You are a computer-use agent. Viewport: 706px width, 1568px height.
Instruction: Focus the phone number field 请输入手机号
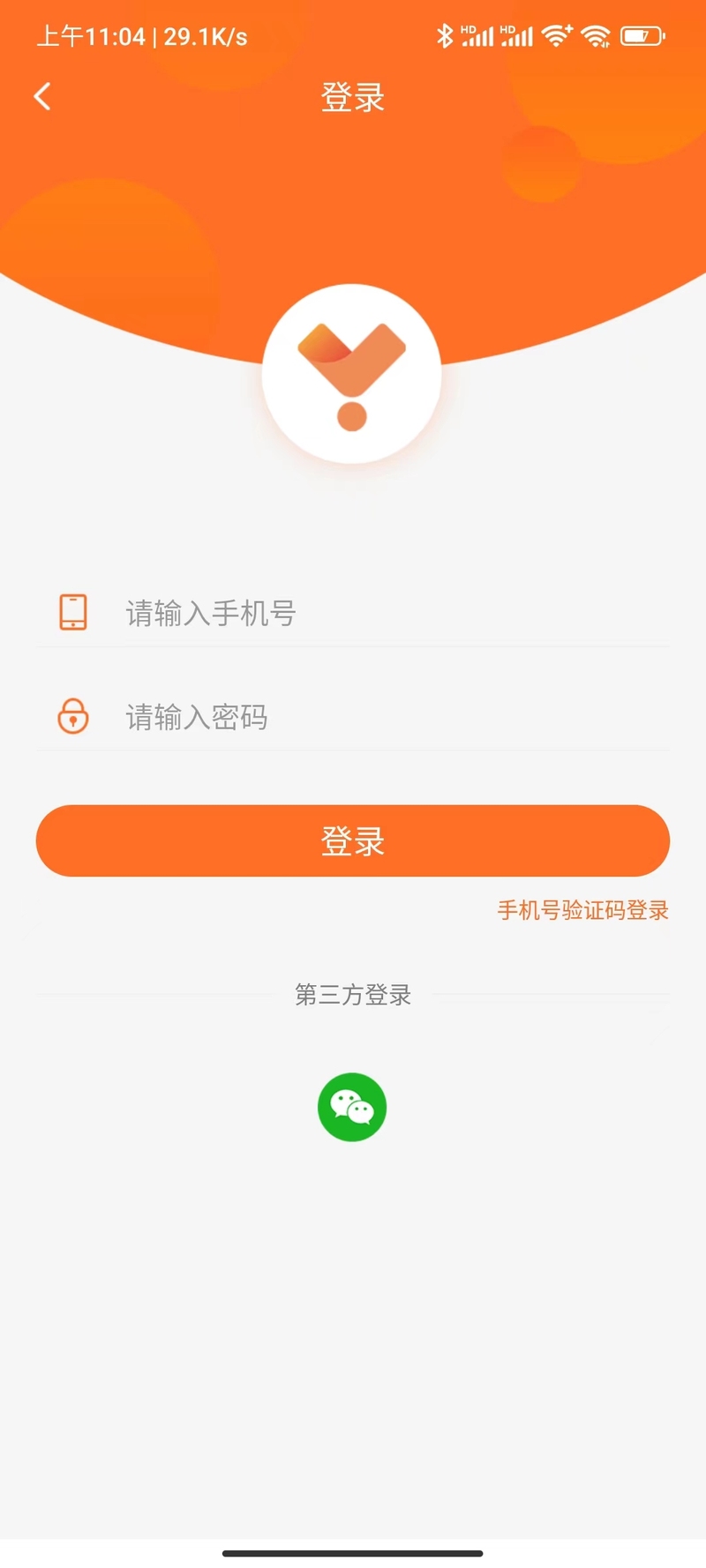(x=353, y=613)
